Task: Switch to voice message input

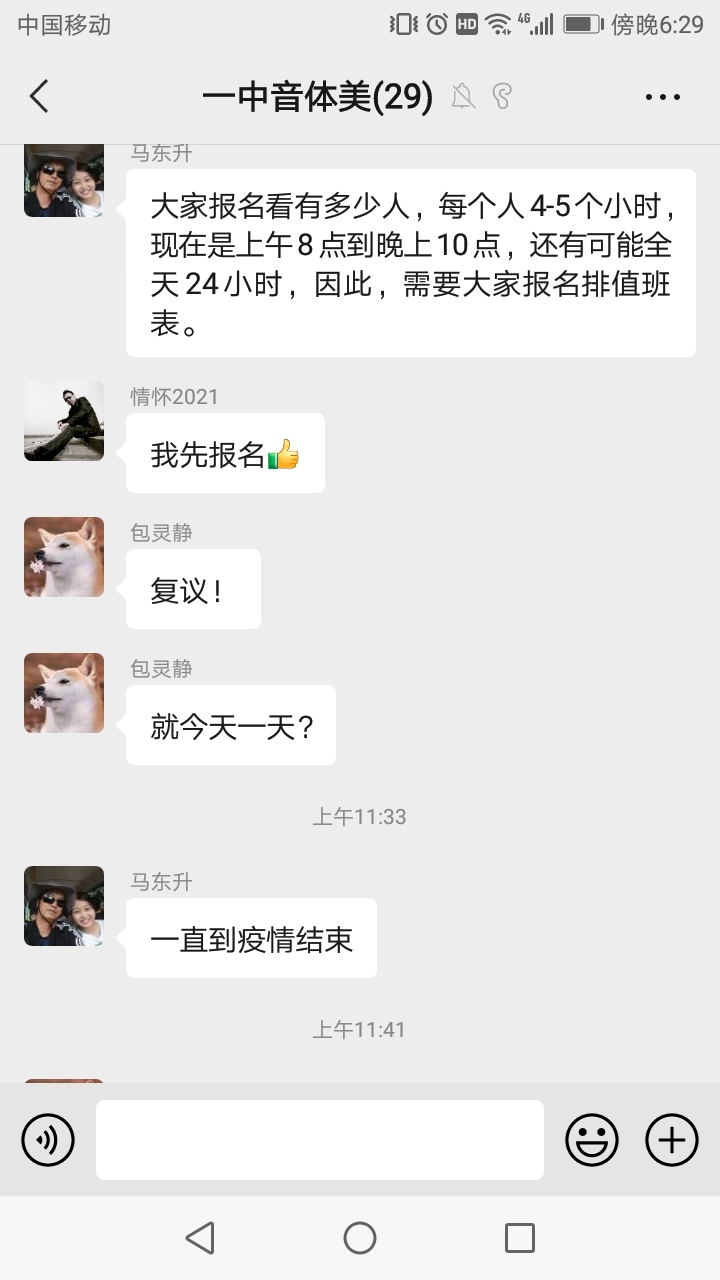Action: click(x=48, y=1140)
